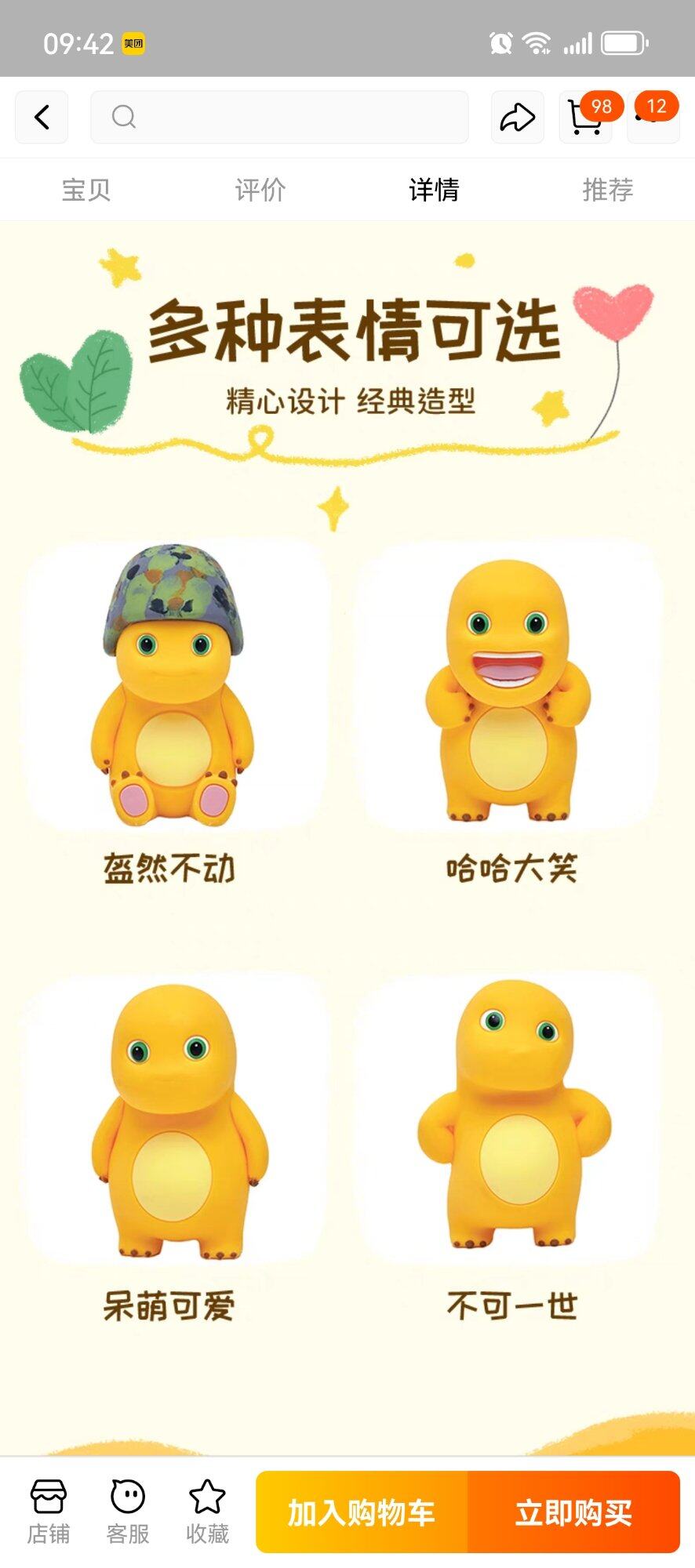Tap 立即购买 to buy now
This screenshot has width=695, height=1568.
coord(573,1512)
